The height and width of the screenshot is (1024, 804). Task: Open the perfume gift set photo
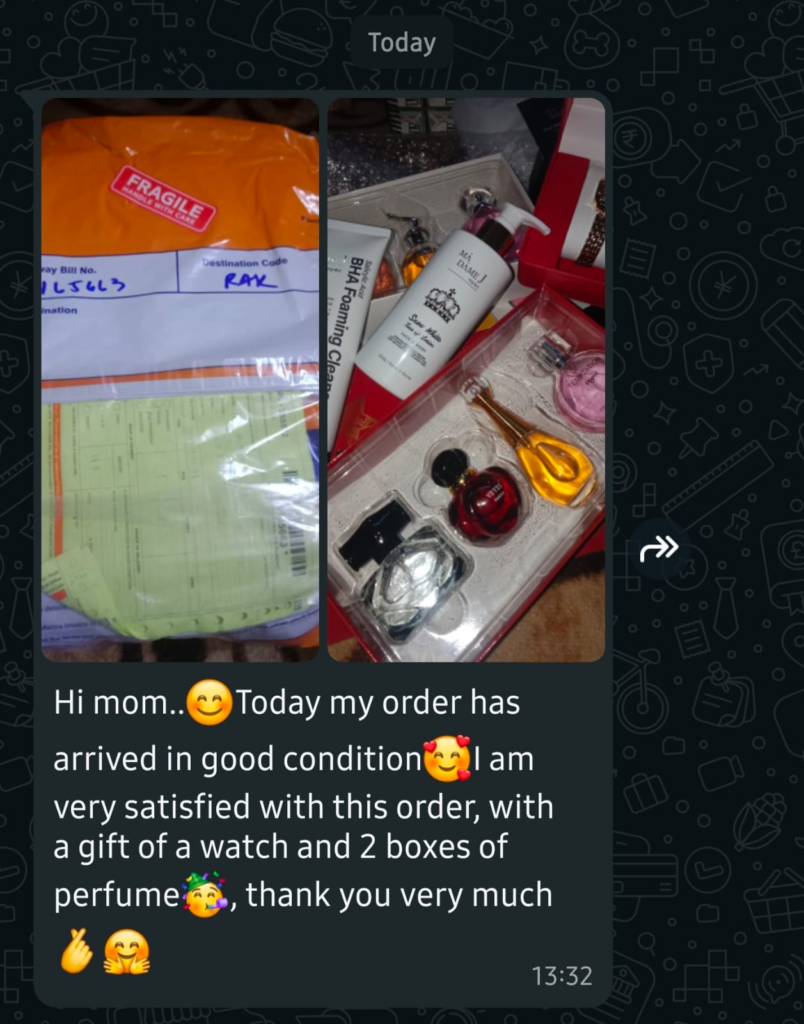tap(466, 380)
